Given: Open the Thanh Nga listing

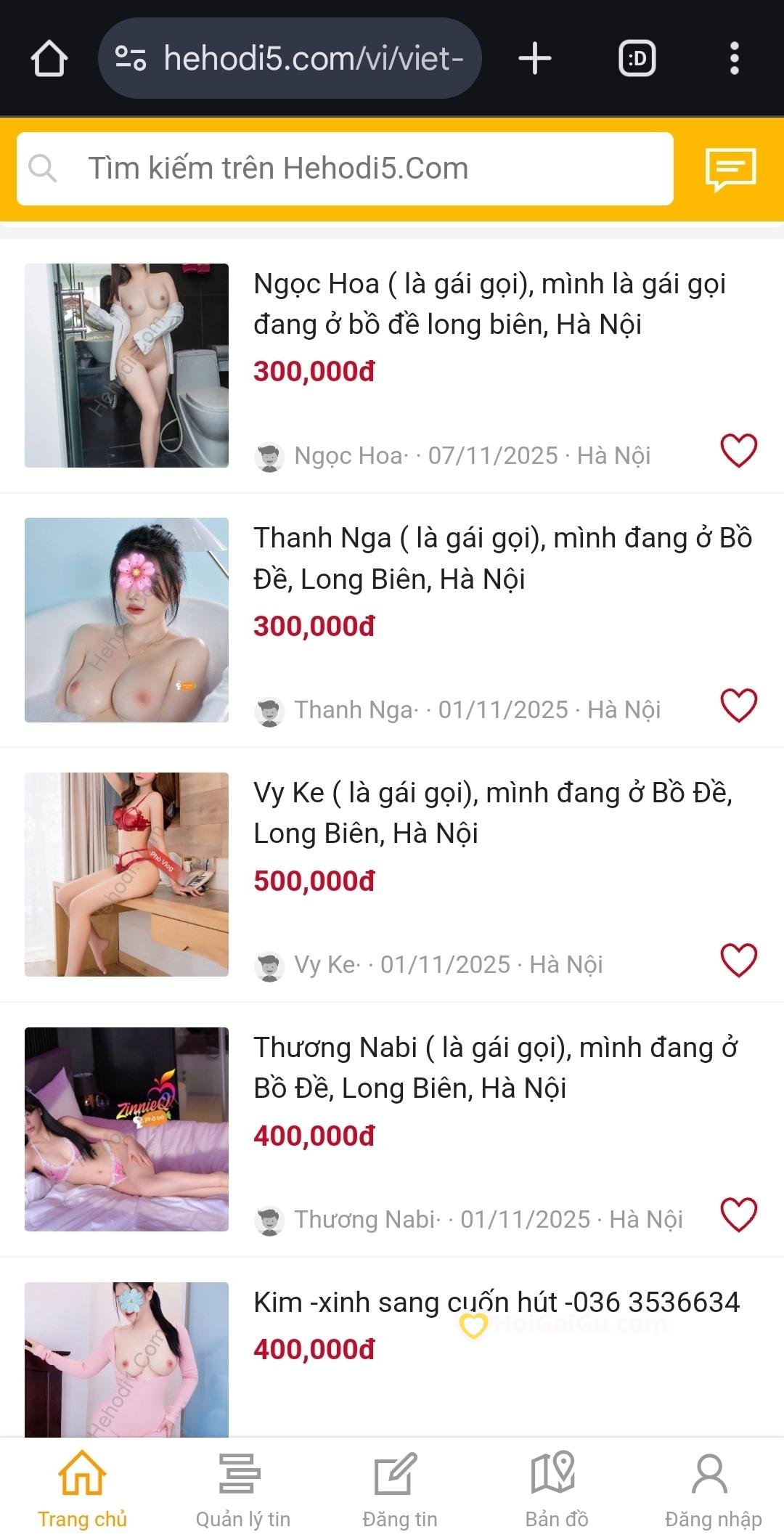Looking at the screenshot, I should [501, 558].
